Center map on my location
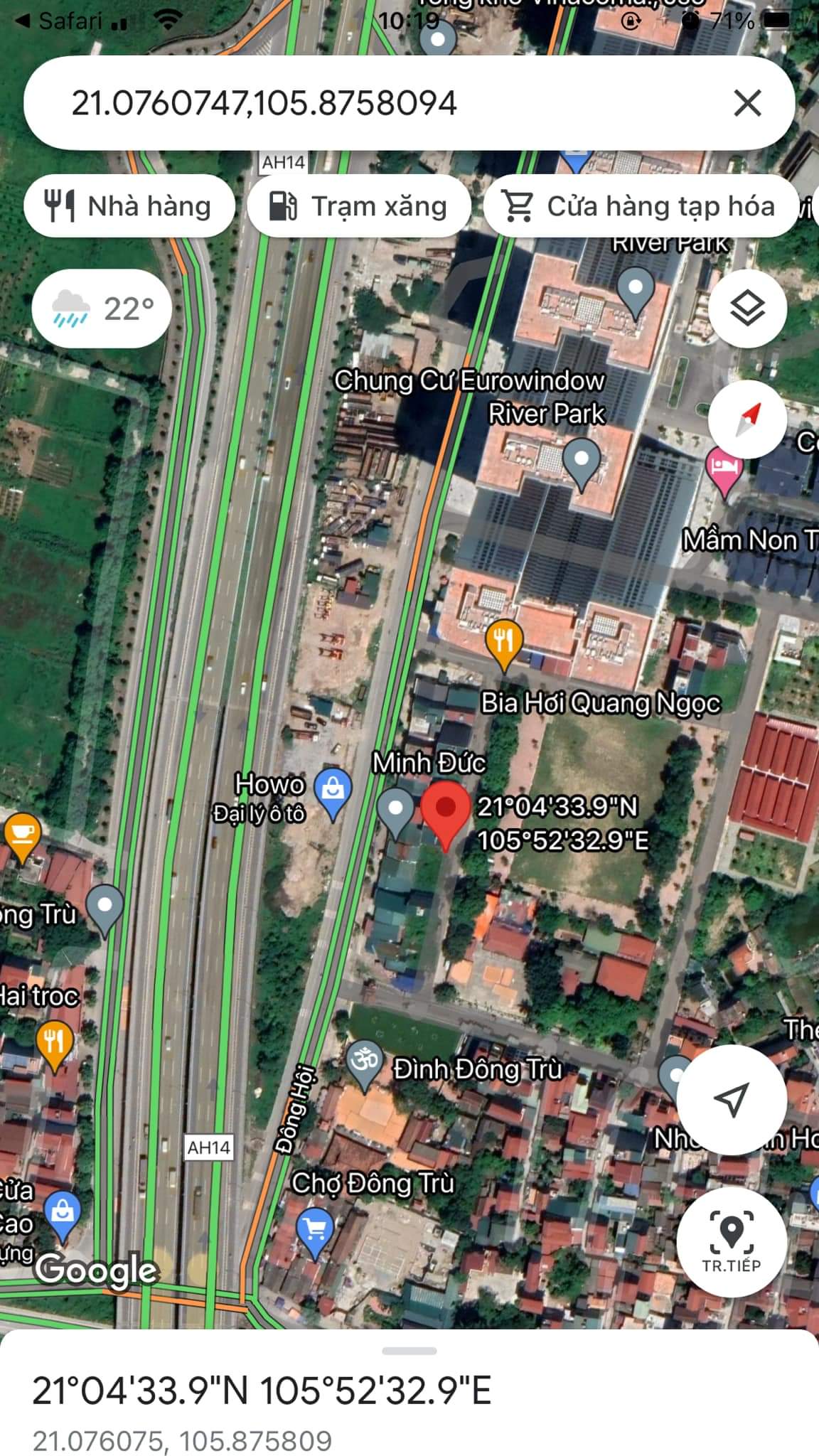The width and height of the screenshot is (819, 1456). pos(731,1099)
